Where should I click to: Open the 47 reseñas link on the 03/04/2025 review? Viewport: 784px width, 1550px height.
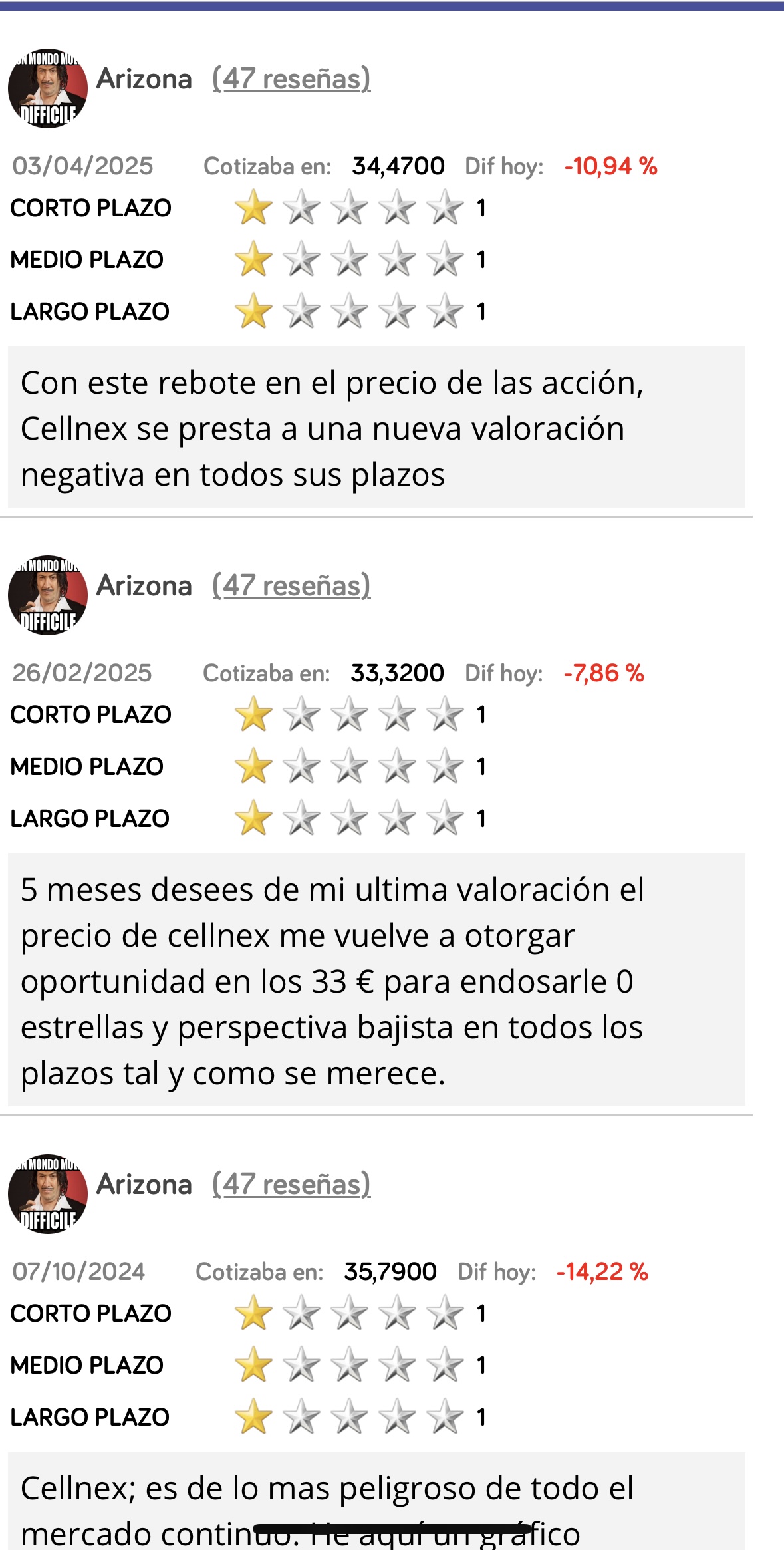pos(291,79)
